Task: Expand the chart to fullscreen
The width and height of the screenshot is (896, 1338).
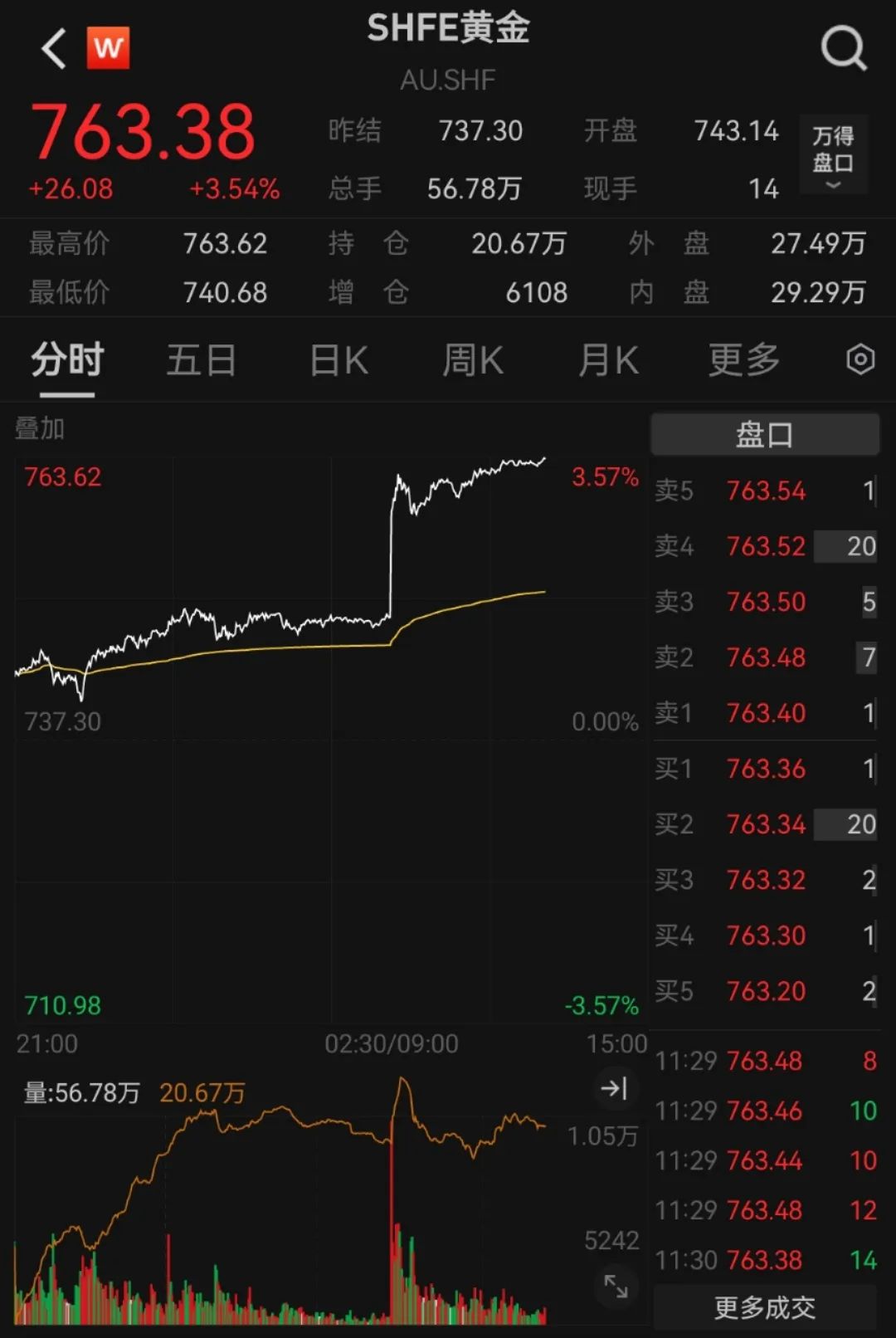Action: 616,1287
